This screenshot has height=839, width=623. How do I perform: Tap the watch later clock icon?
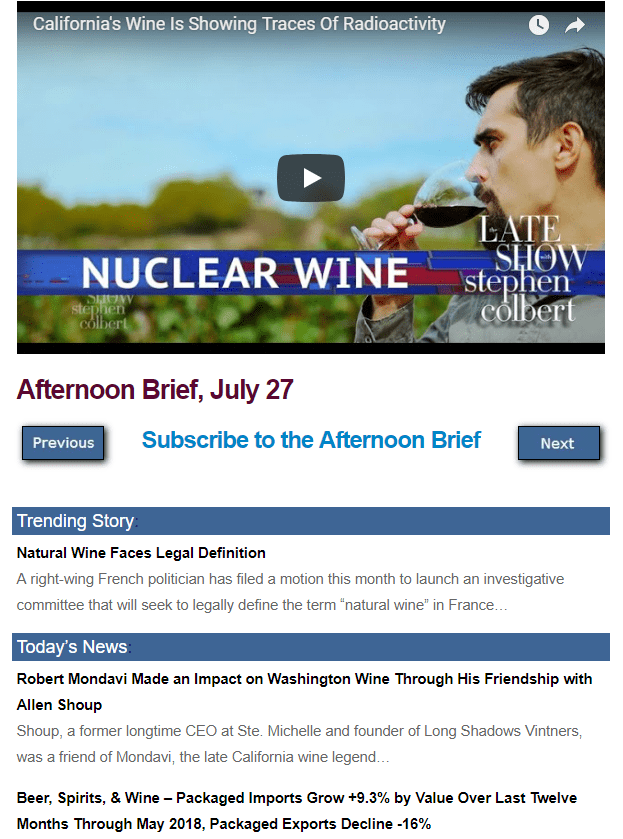click(539, 25)
